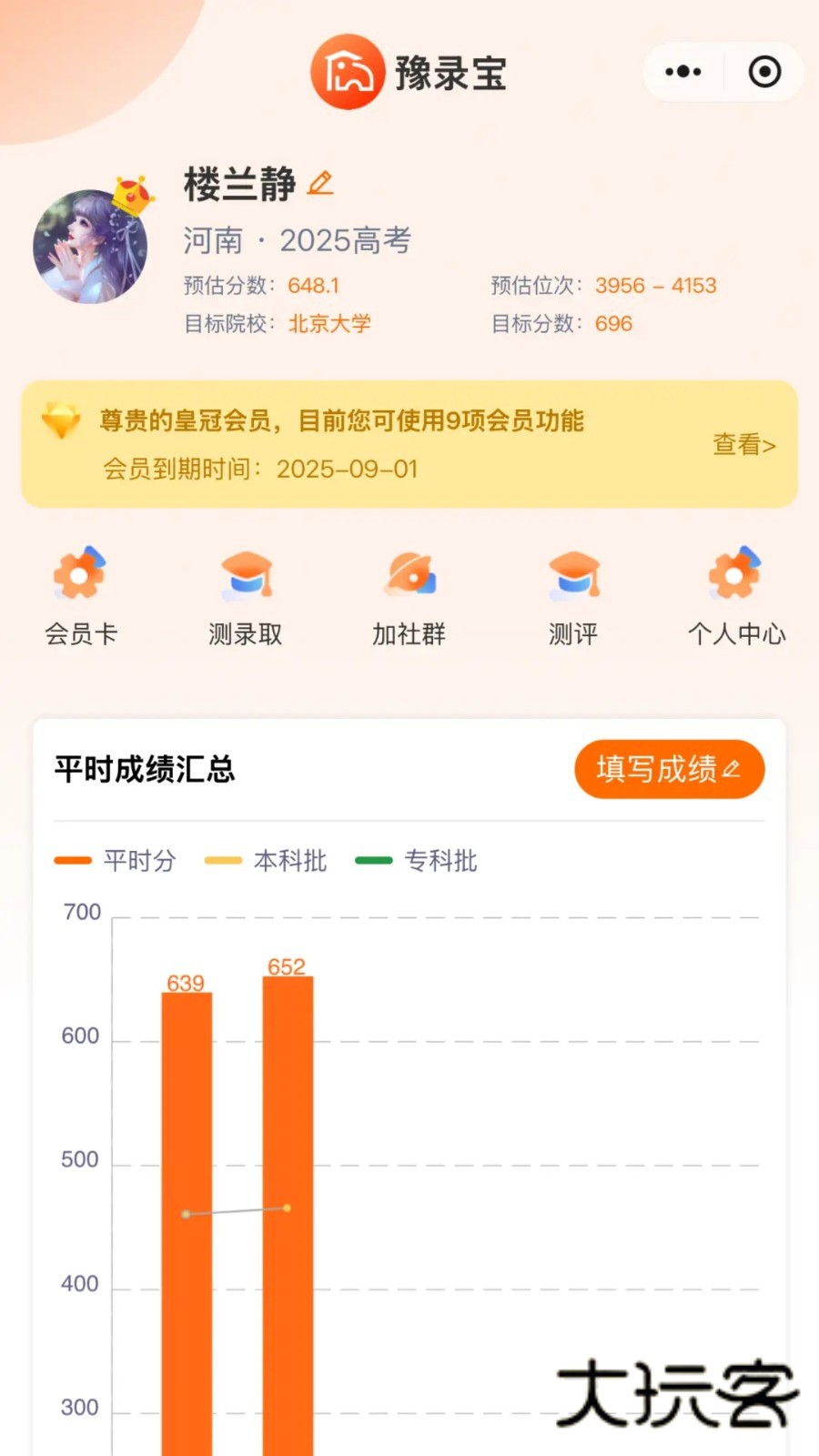The image size is (819, 1456).
Task: Open the edit pencil beside 楼兰静
Action: [x=319, y=185]
